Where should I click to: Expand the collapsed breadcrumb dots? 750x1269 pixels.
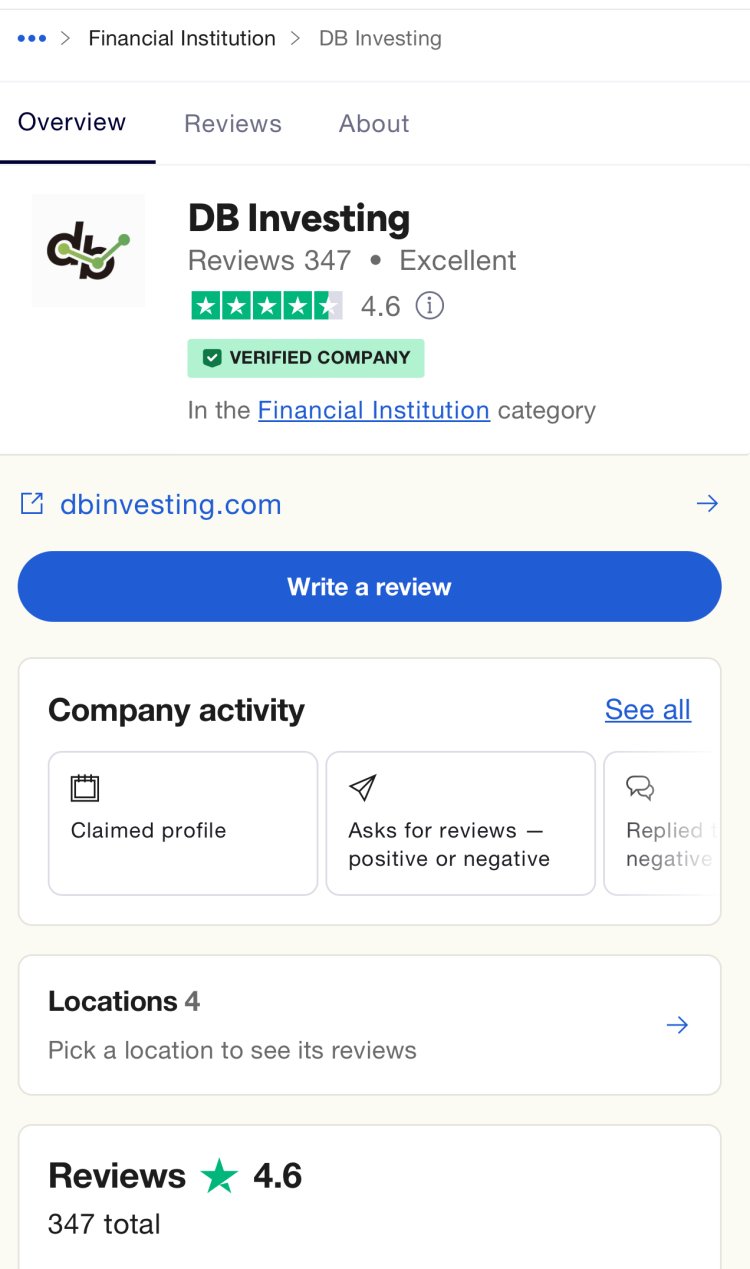[x=32, y=39]
